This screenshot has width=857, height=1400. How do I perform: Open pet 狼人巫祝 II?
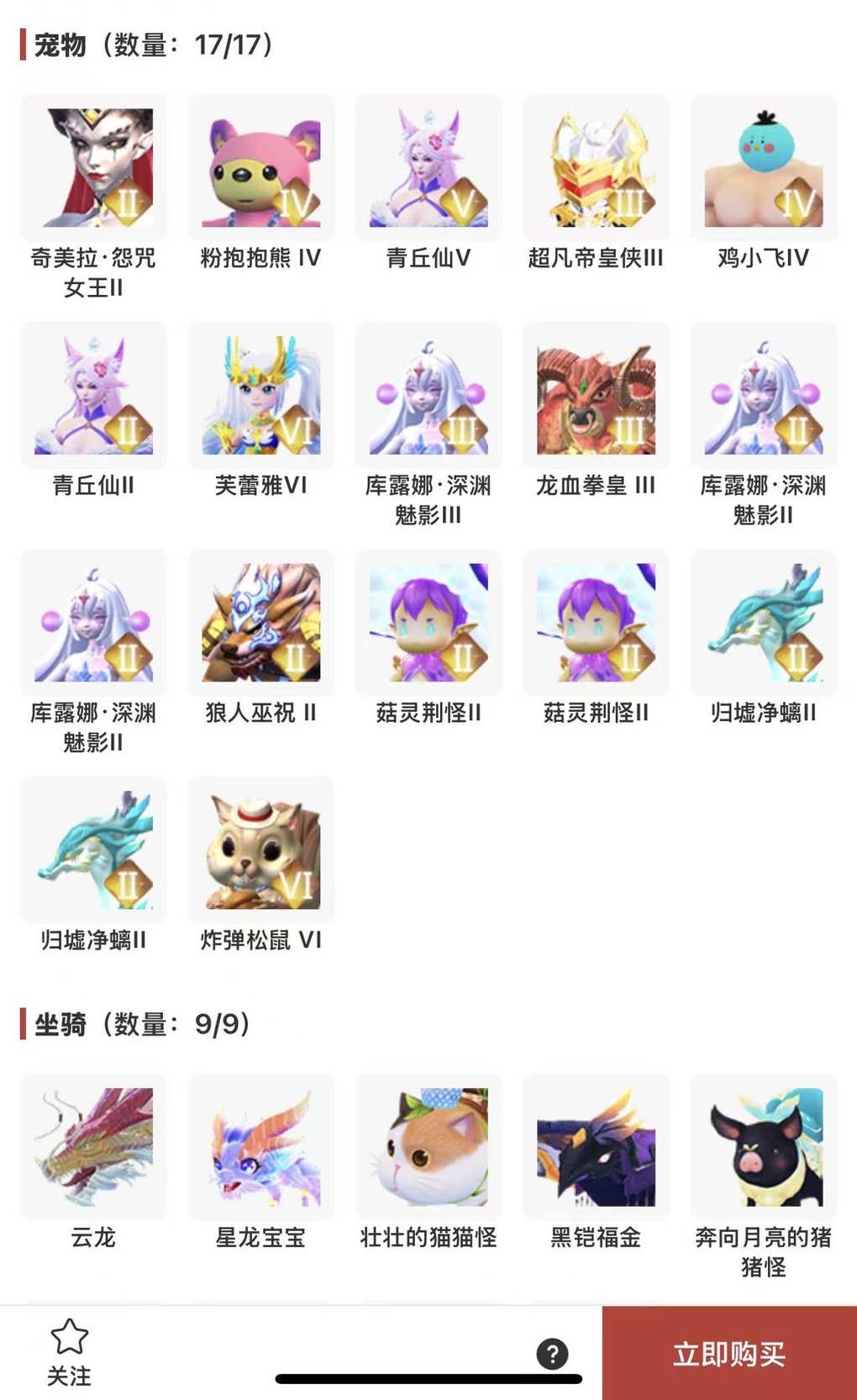pyautogui.click(x=261, y=623)
